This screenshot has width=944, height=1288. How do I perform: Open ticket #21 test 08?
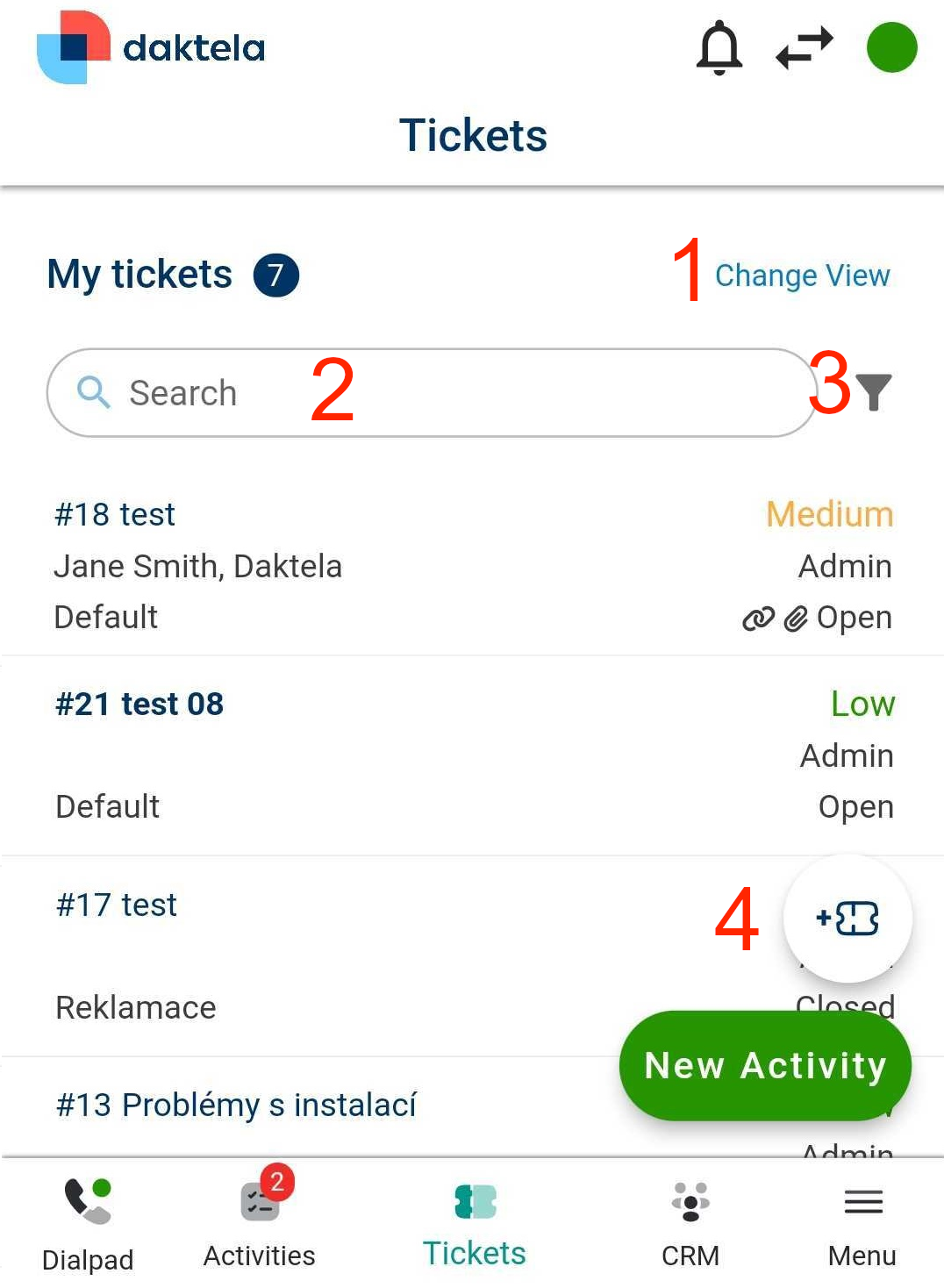click(x=139, y=704)
